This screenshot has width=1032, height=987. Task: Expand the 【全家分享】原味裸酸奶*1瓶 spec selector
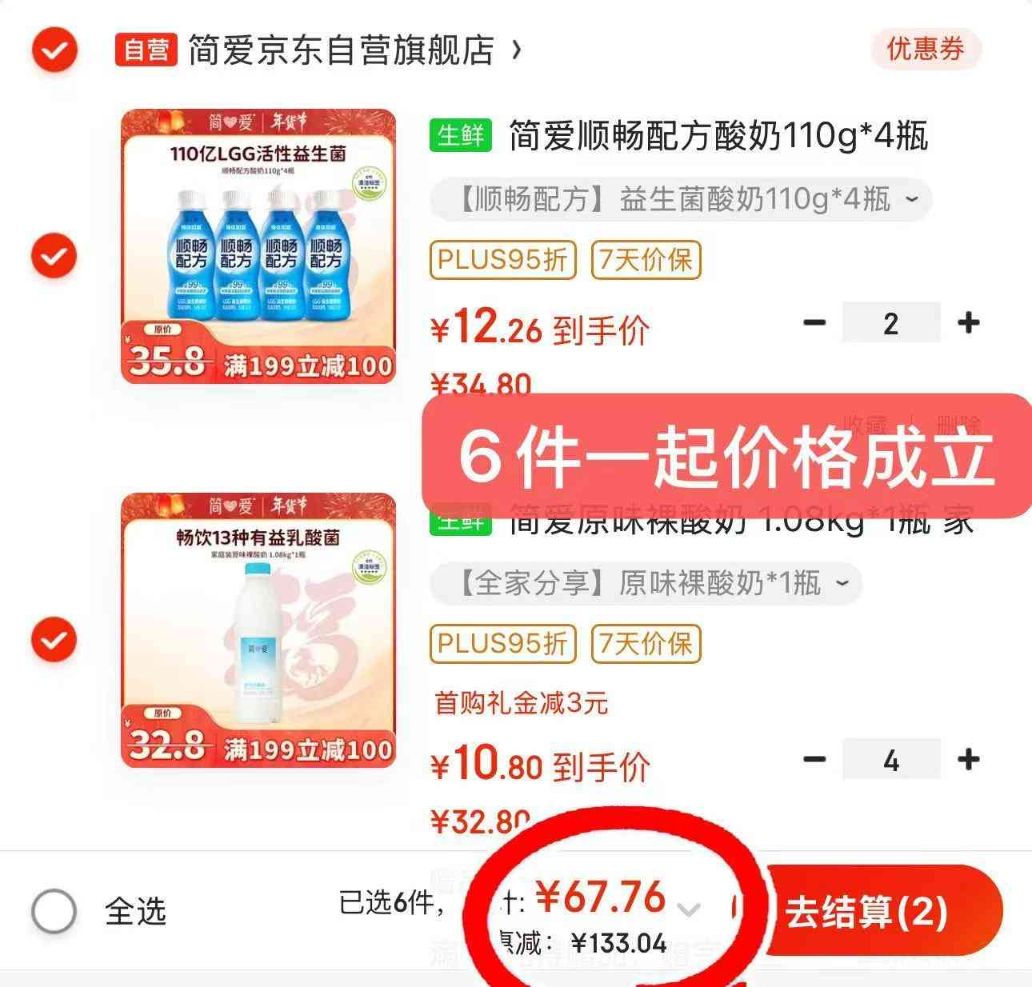click(646, 583)
